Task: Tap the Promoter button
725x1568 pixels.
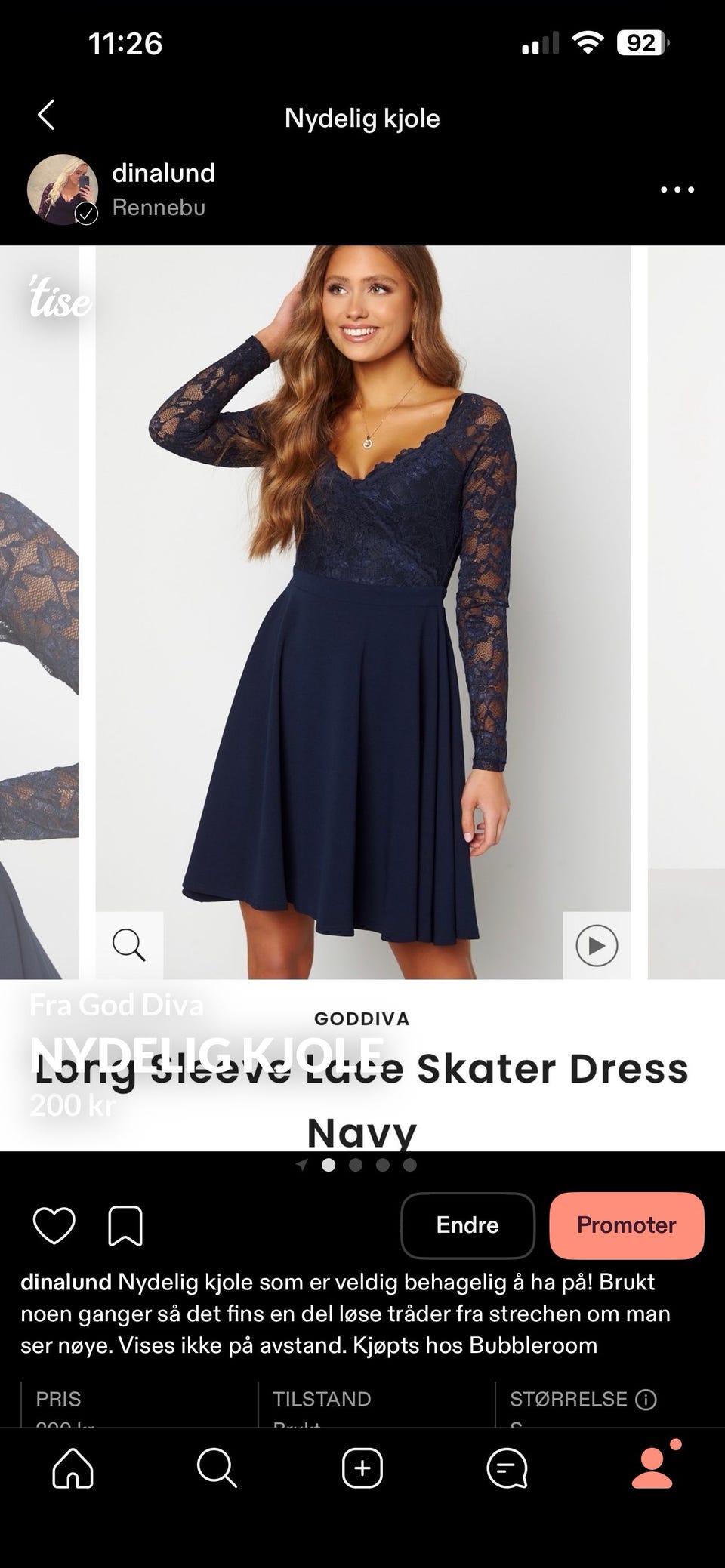Action: 627,1225
